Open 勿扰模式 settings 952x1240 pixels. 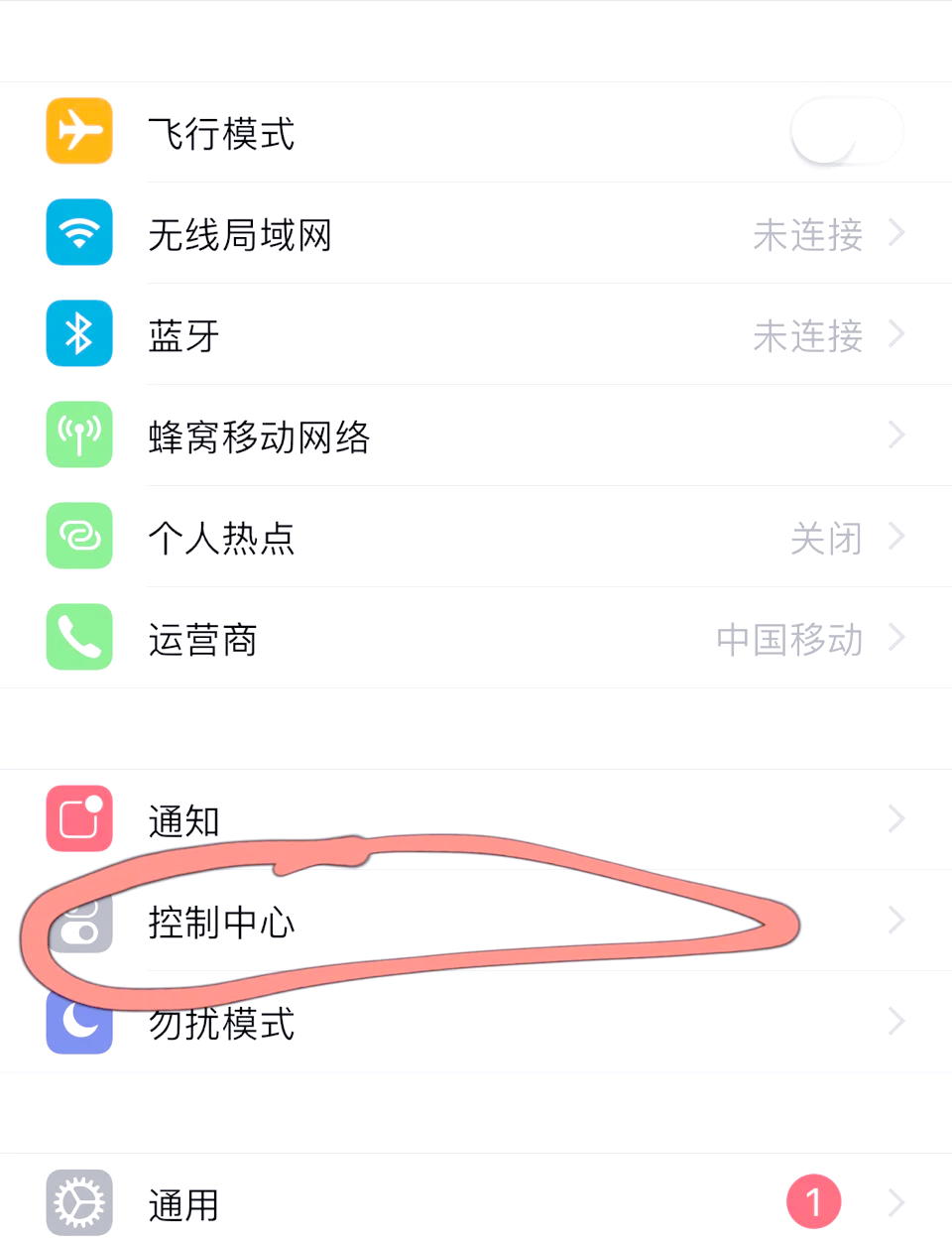coord(397,1024)
